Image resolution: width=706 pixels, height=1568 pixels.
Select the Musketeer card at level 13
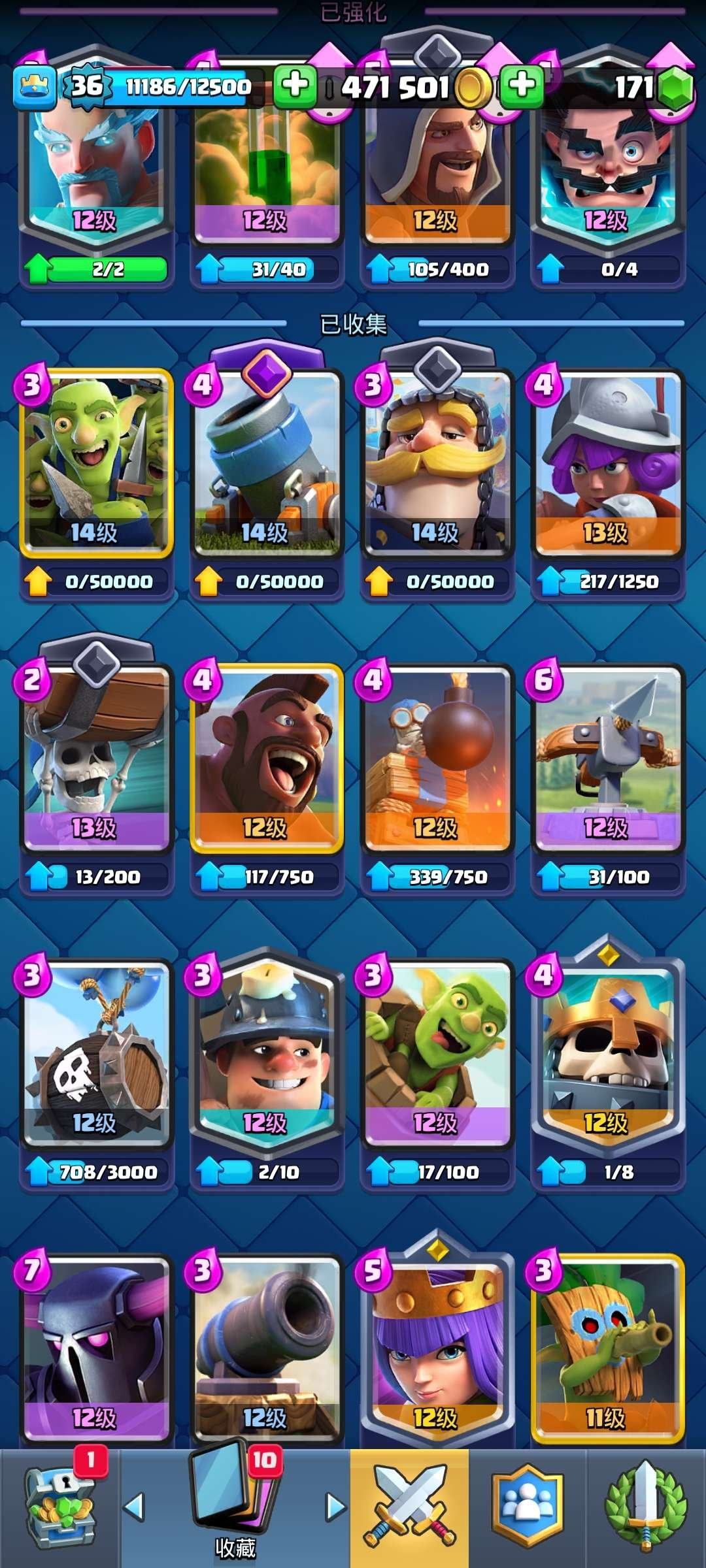point(607,464)
